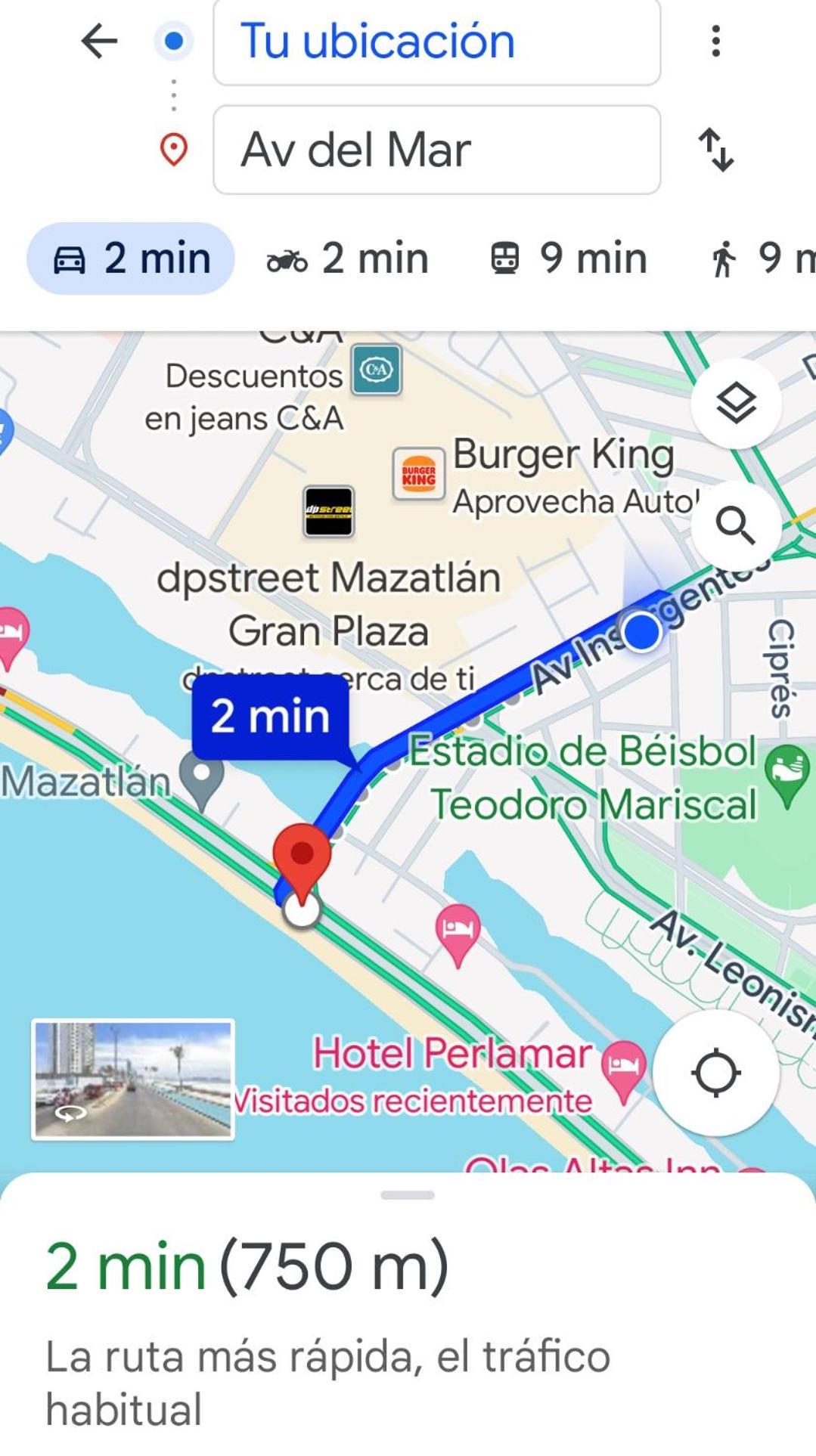Screen dimensions: 816x1456
Task: Search along the route
Action: click(735, 525)
